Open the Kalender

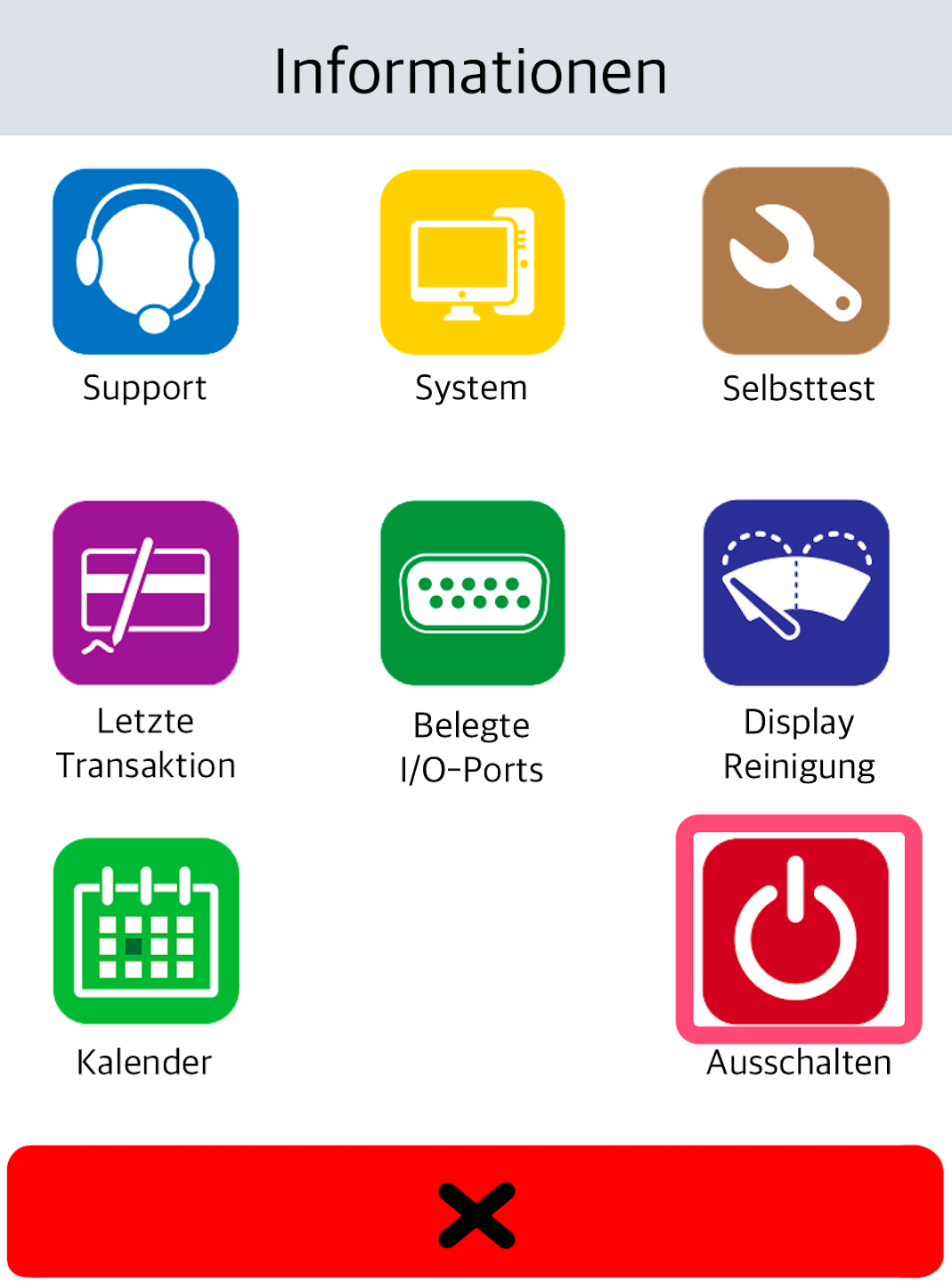coord(146,930)
